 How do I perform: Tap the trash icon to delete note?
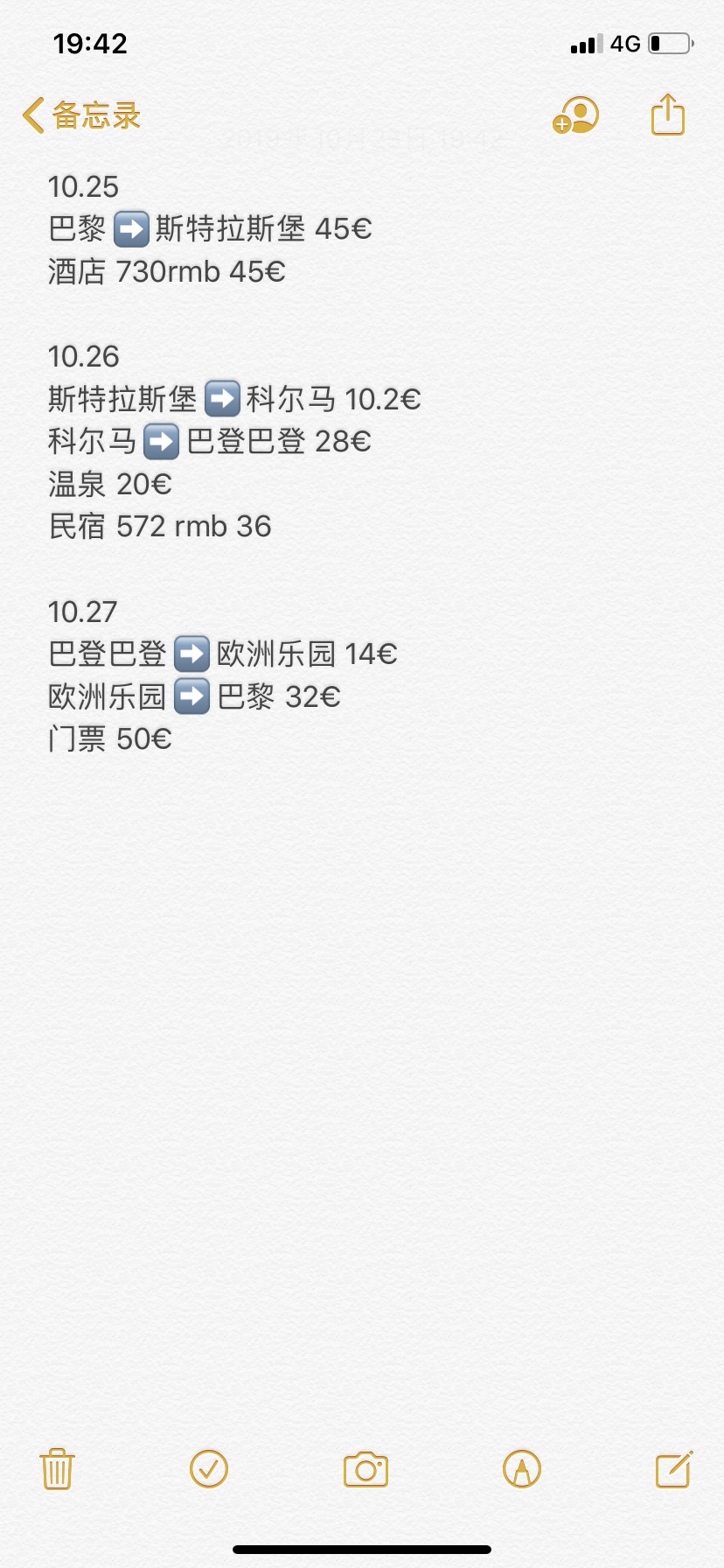pyautogui.click(x=56, y=1469)
